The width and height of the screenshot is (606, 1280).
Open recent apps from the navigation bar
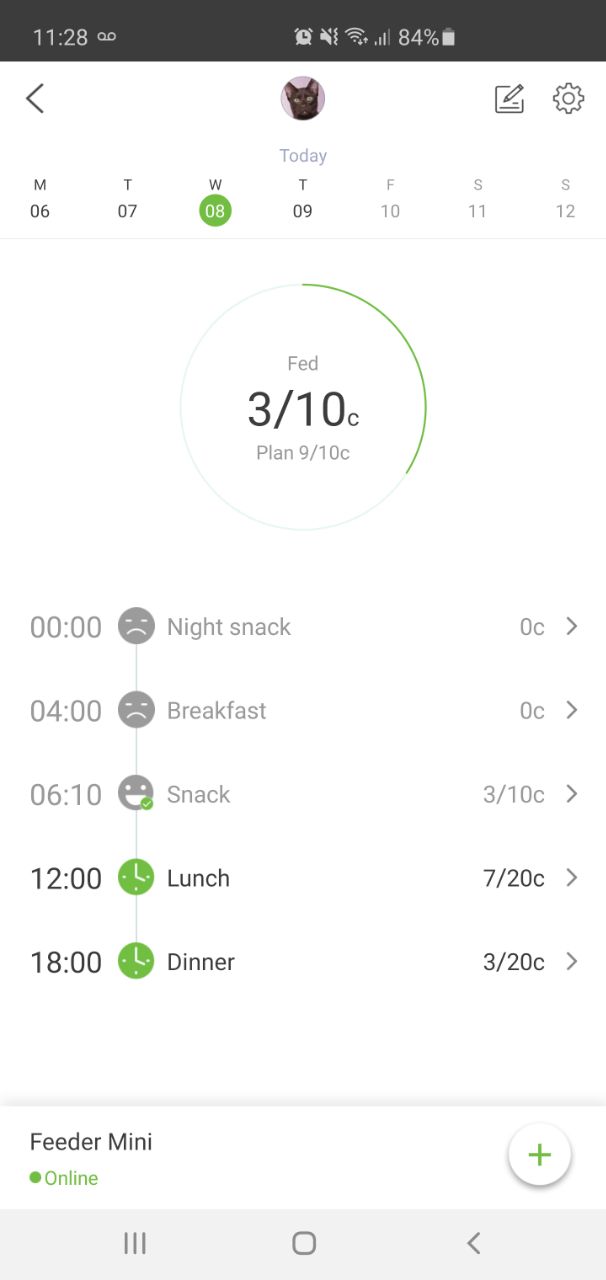point(135,1243)
